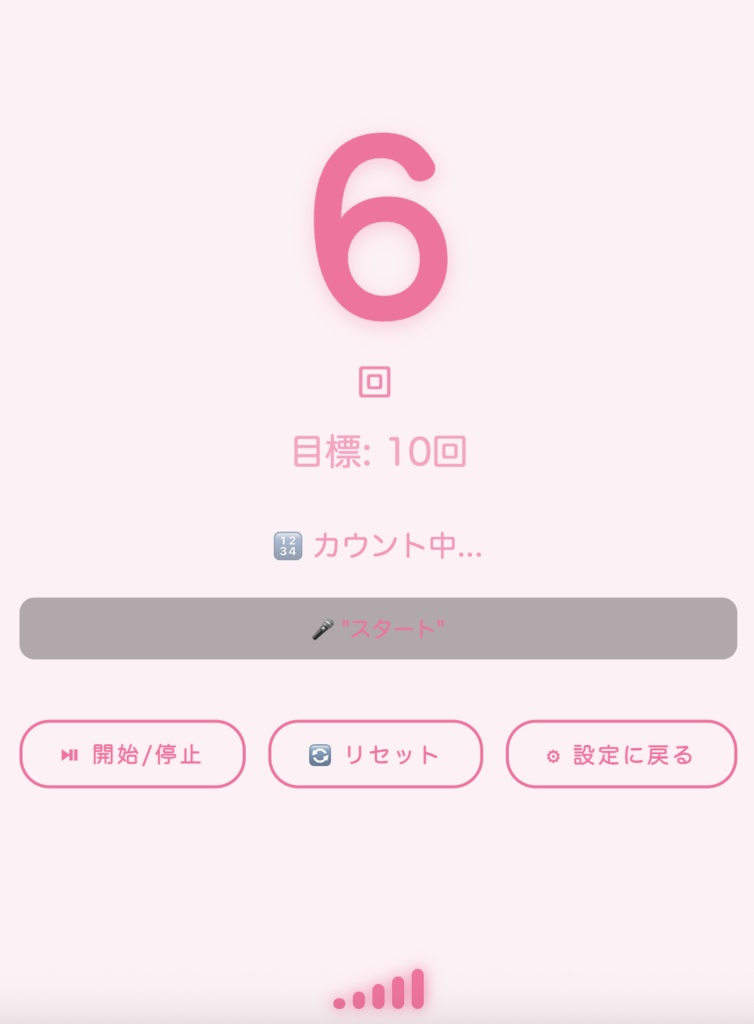754x1024 pixels.
Task: Click the microphone emoji inside the gray bar
Action: [324, 627]
